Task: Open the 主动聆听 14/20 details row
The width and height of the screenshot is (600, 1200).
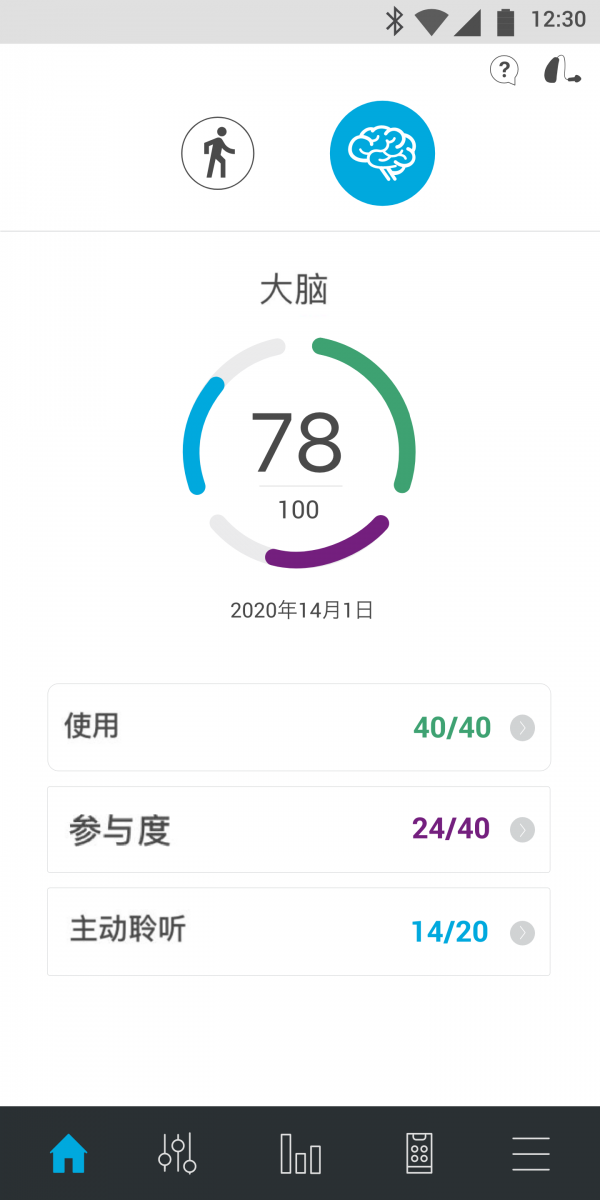Action: tap(298, 931)
